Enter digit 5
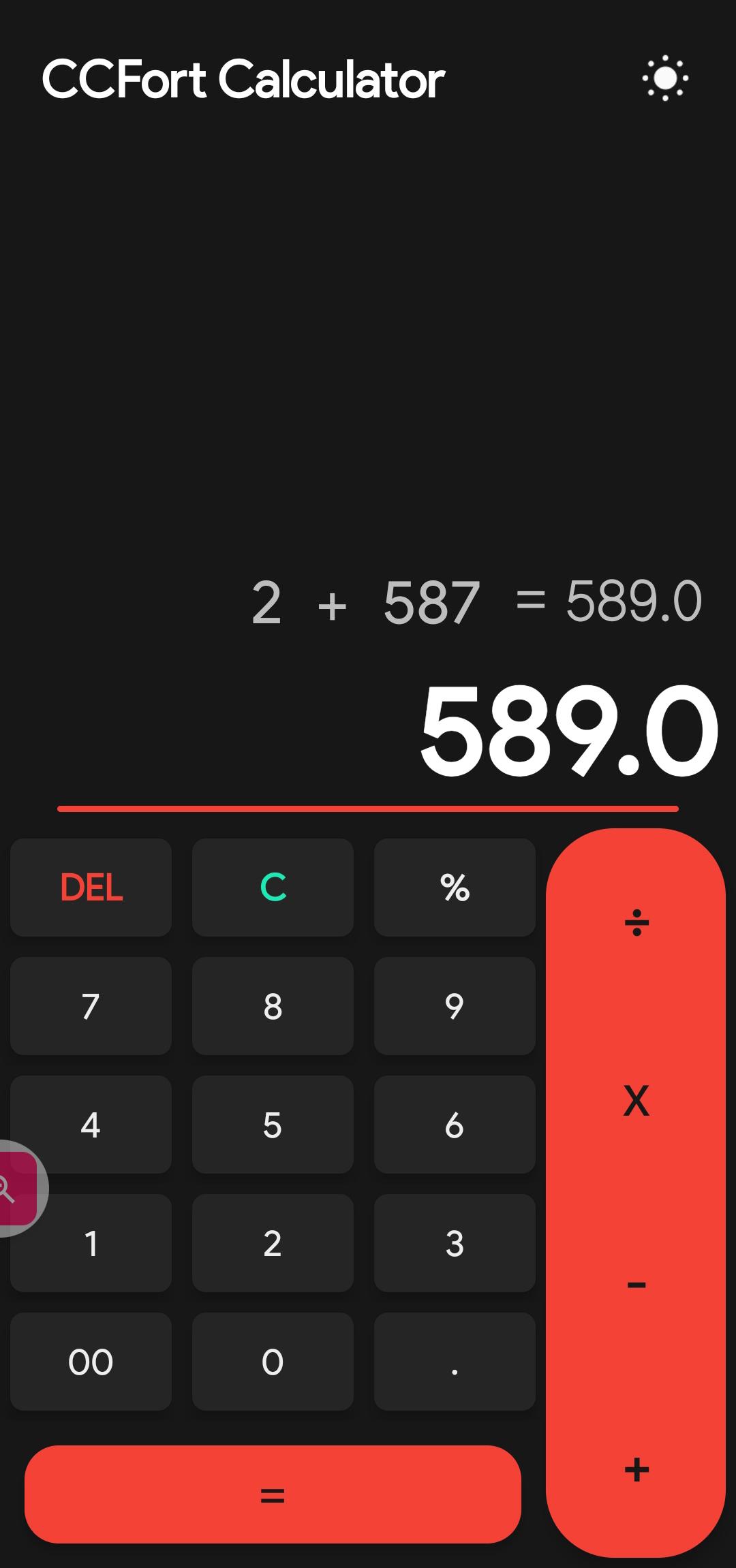Viewport: 736px width, 1568px height. coord(273,1124)
